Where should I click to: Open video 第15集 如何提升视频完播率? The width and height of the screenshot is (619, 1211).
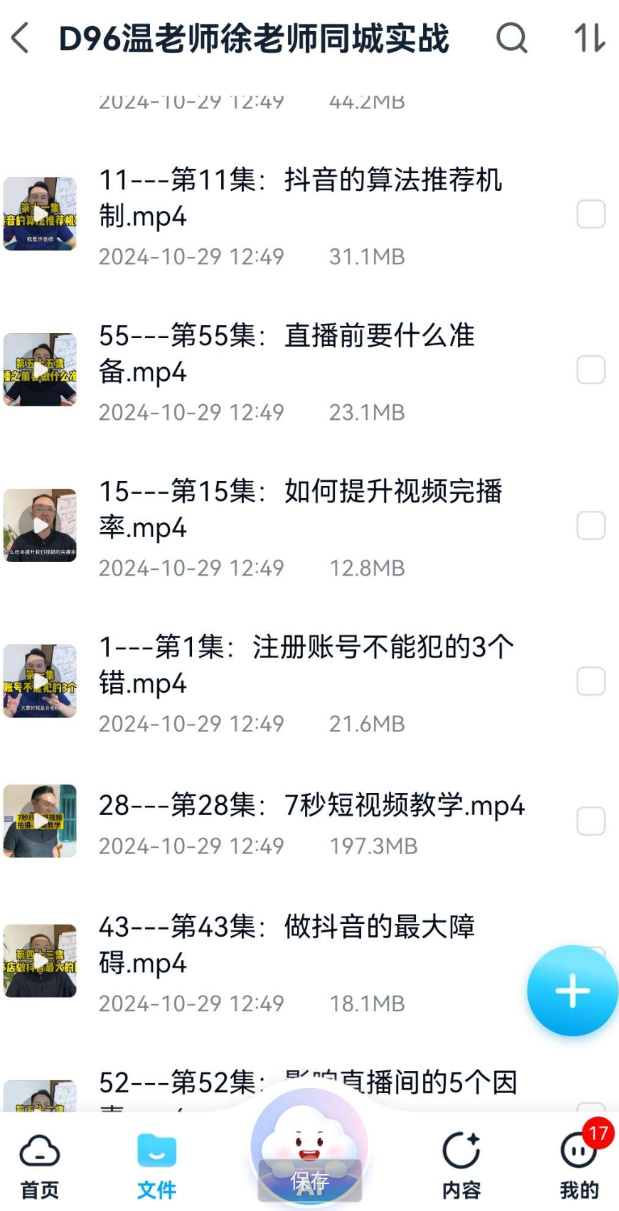(x=300, y=509)
